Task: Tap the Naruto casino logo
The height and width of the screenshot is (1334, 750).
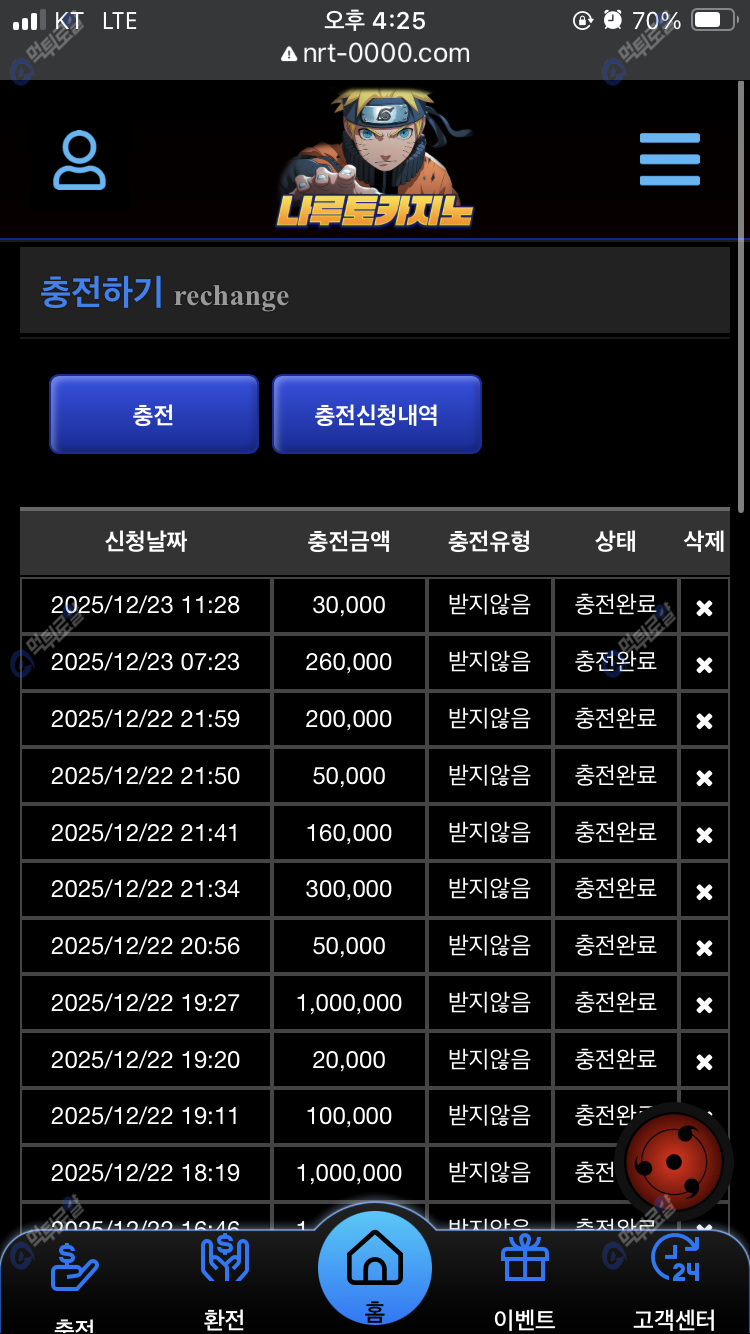Action: [375, 160]
